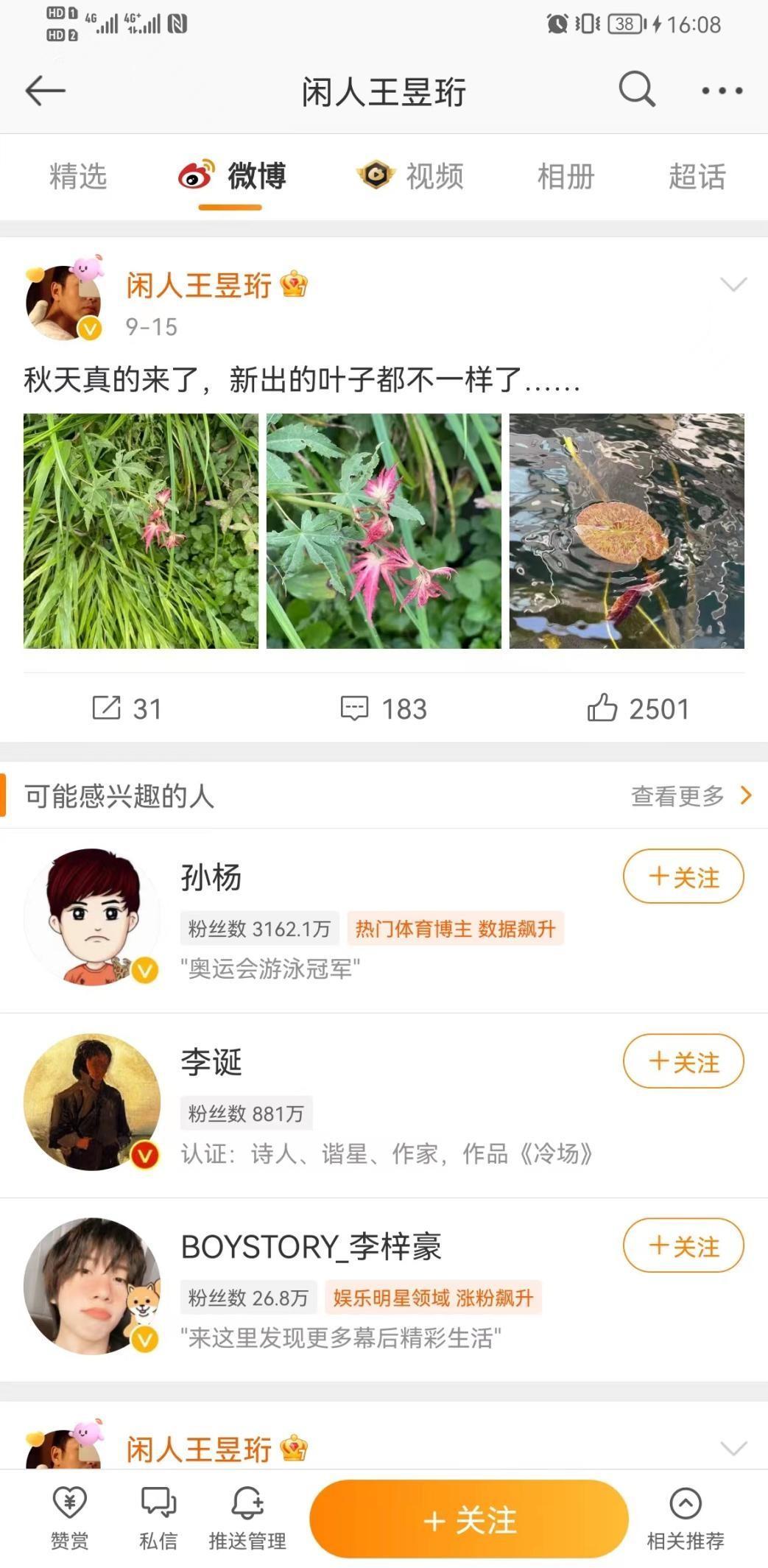Go back using the arrow icon
The width and height of the screenshot is (768, 1568).
[x=45, y=91]
